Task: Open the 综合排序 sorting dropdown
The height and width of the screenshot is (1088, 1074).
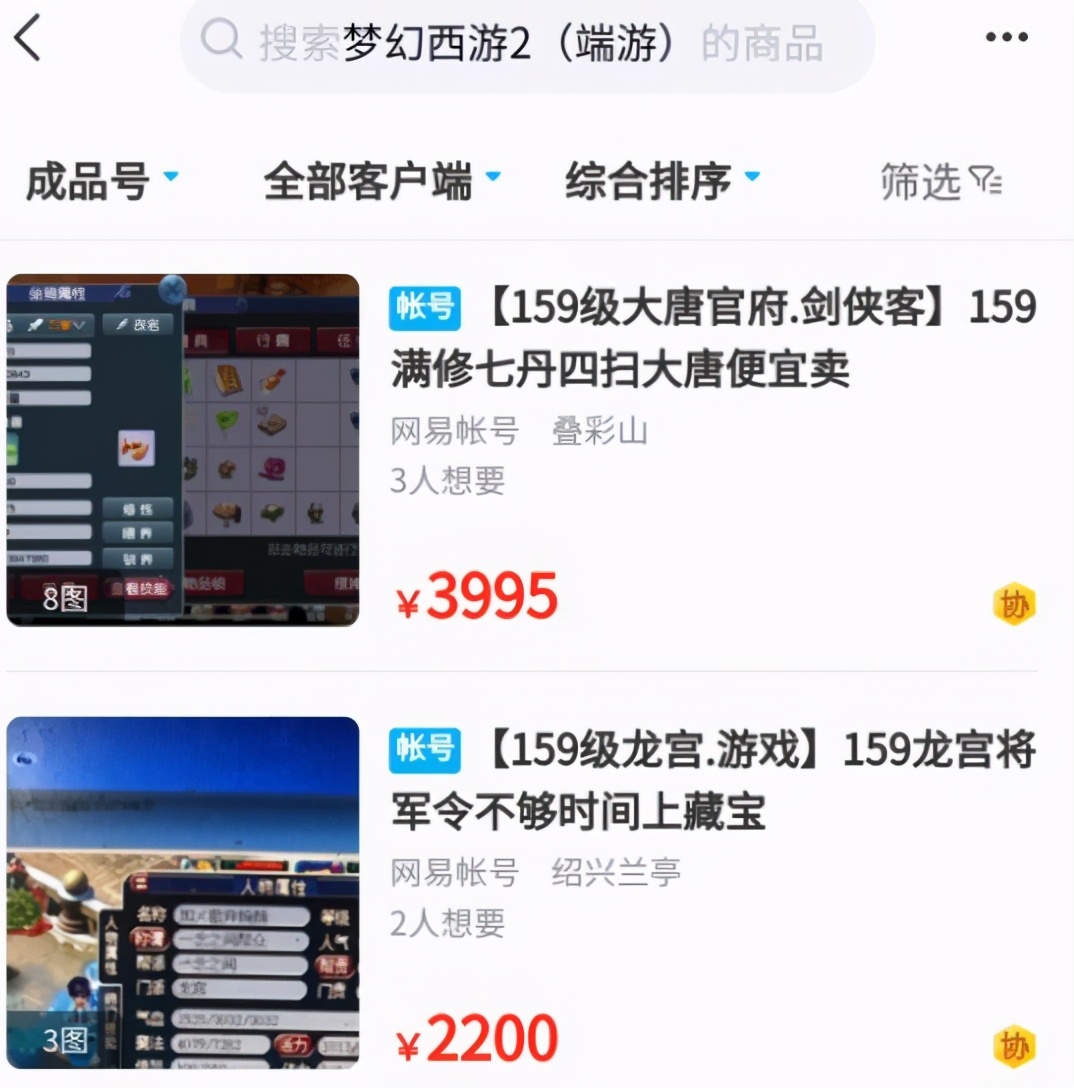Action: click(661, 182)
